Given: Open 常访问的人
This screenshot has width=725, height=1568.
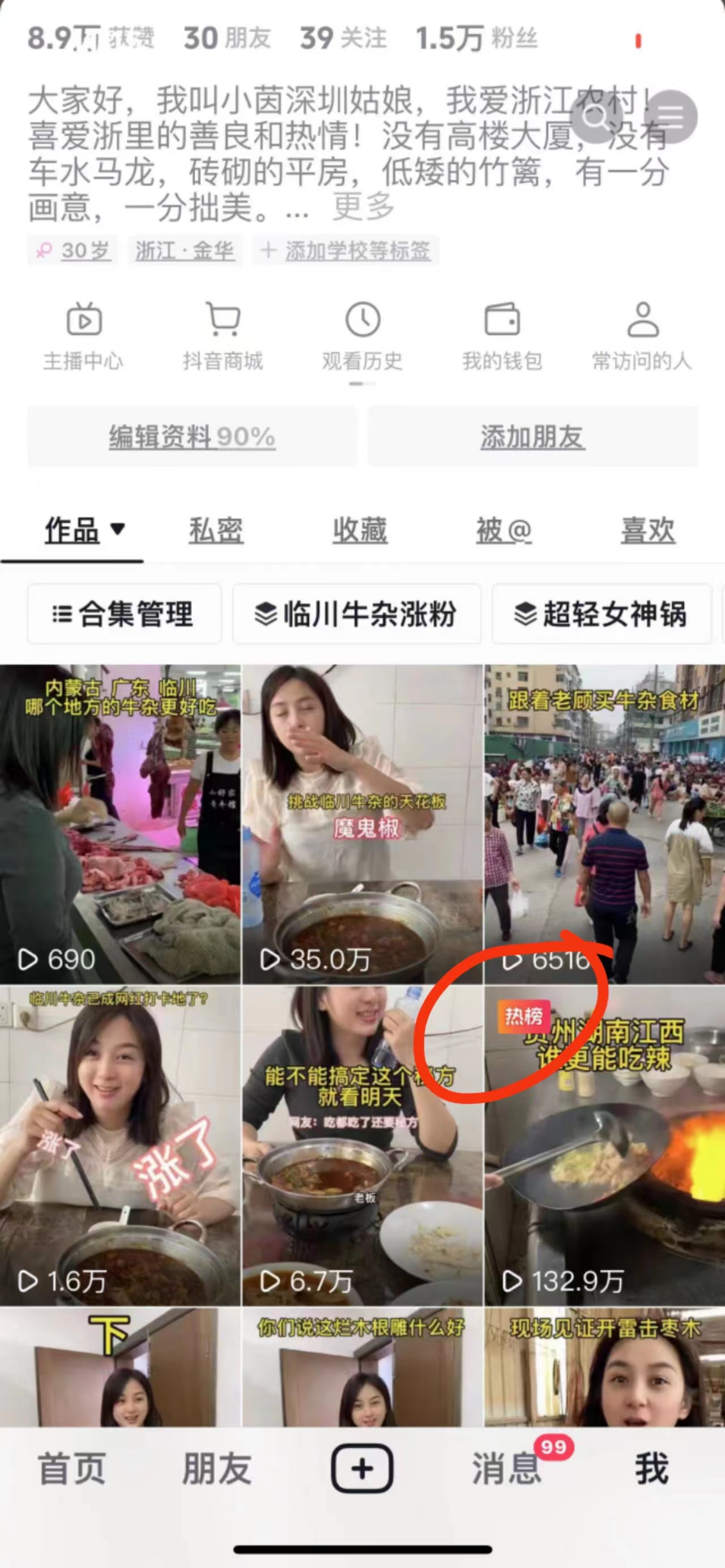Looking at the screenshot, I should [x=643, y=336].
